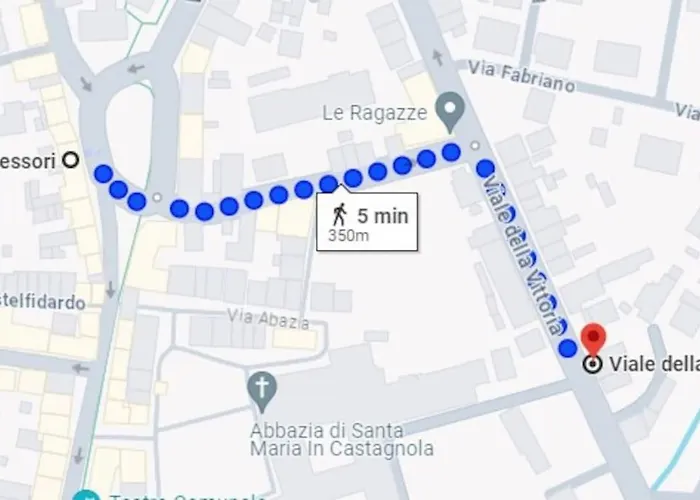The height and width of the screenshot is (500, 700).
Task: Select the red destination pin
Action: (x=594, y=340)
